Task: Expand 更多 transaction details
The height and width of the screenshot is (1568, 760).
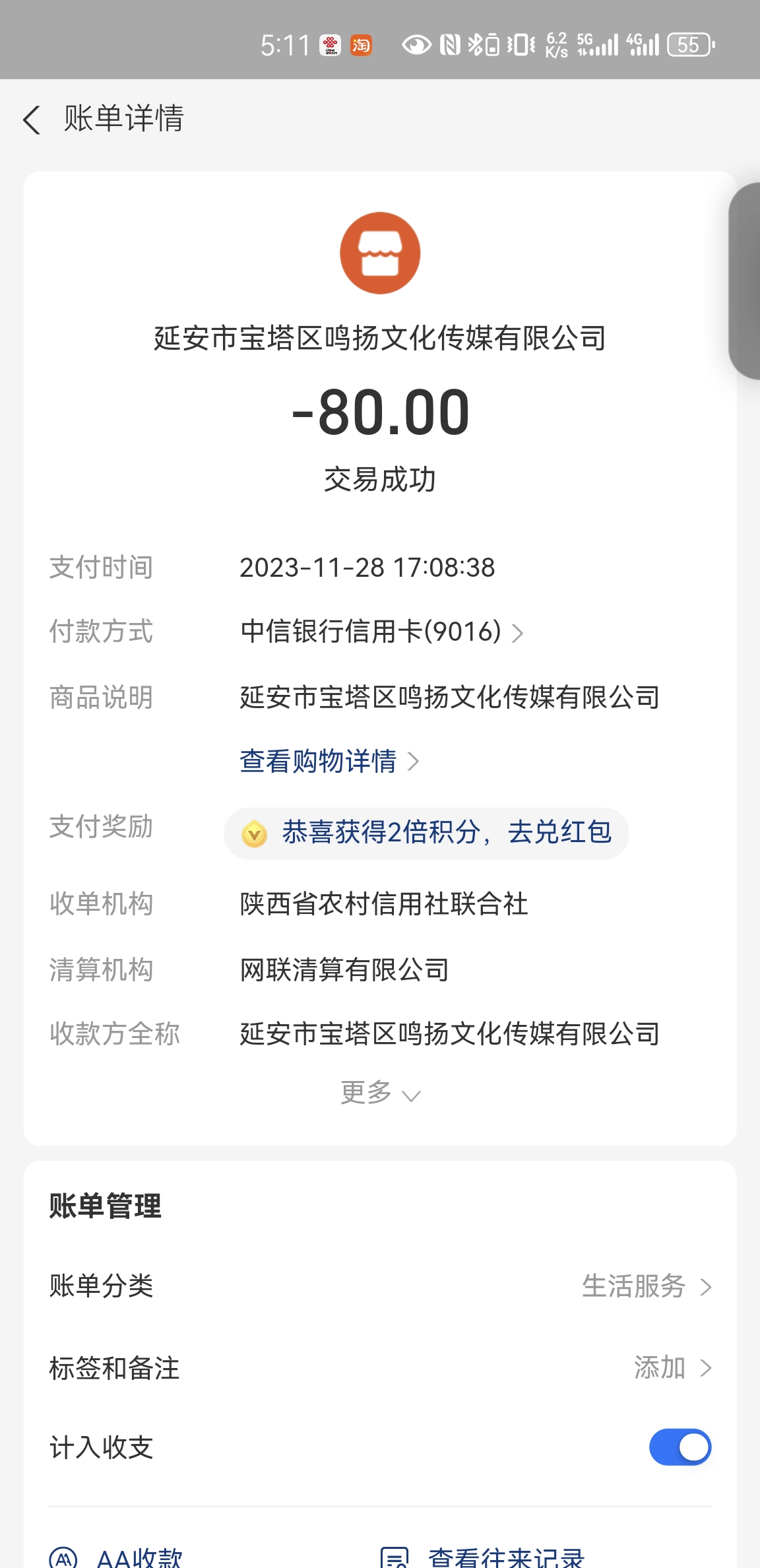Action: tap(379, 1093)
